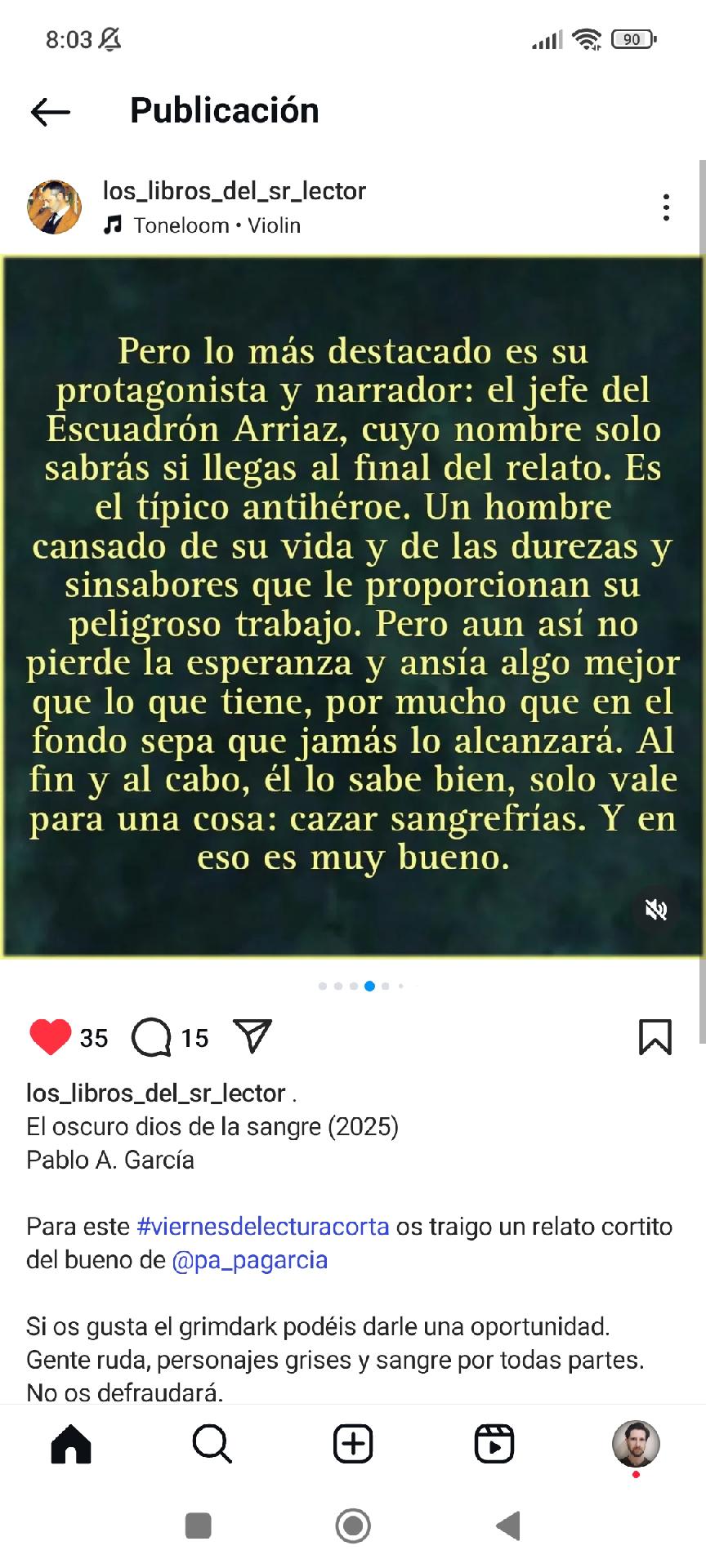Image resolution: width=706 pixels, height=1568 pixels.
Task: Switch to the Search tab
Action: click(212, 1444)
